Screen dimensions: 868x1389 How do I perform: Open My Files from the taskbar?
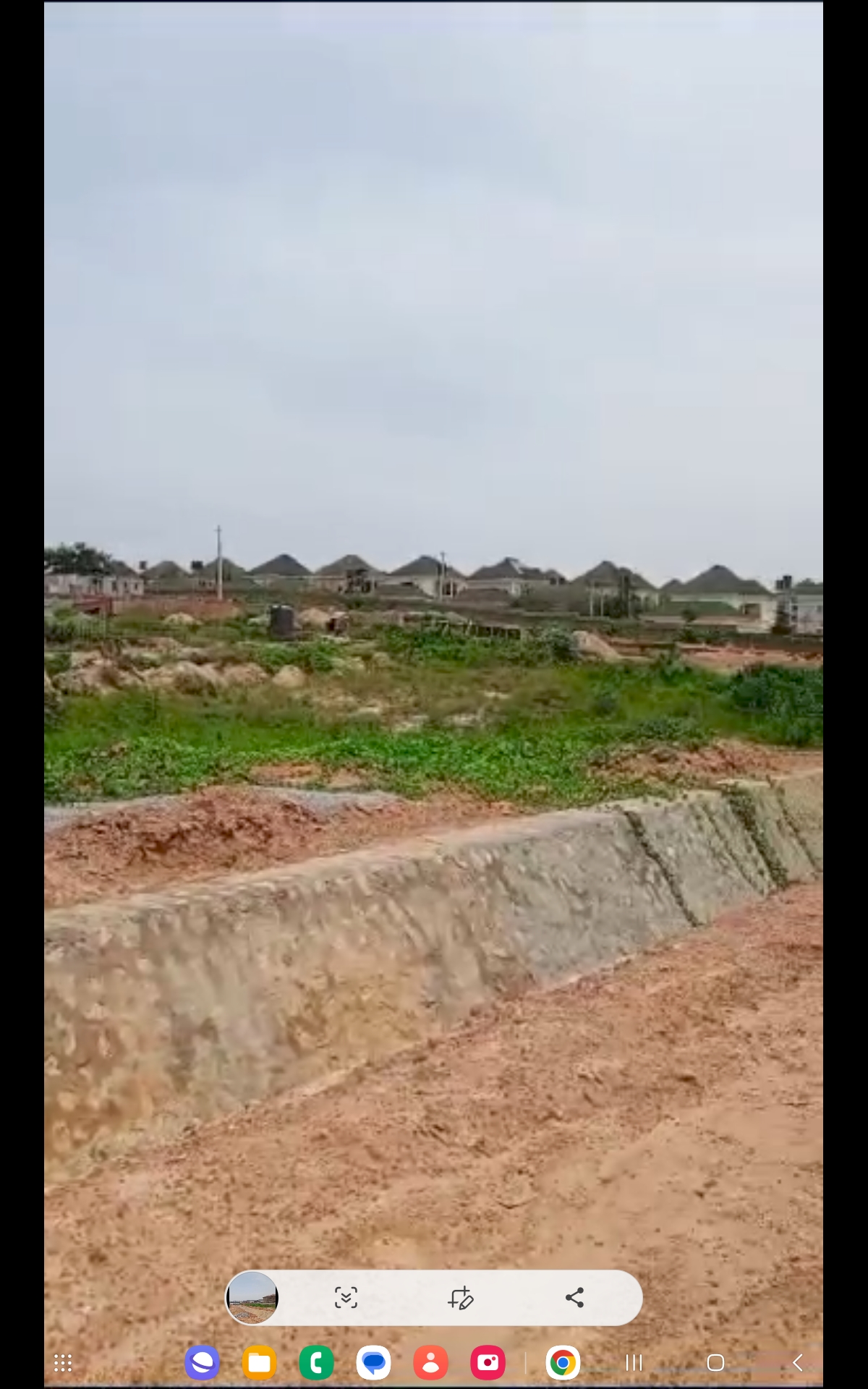point(259,1363)
